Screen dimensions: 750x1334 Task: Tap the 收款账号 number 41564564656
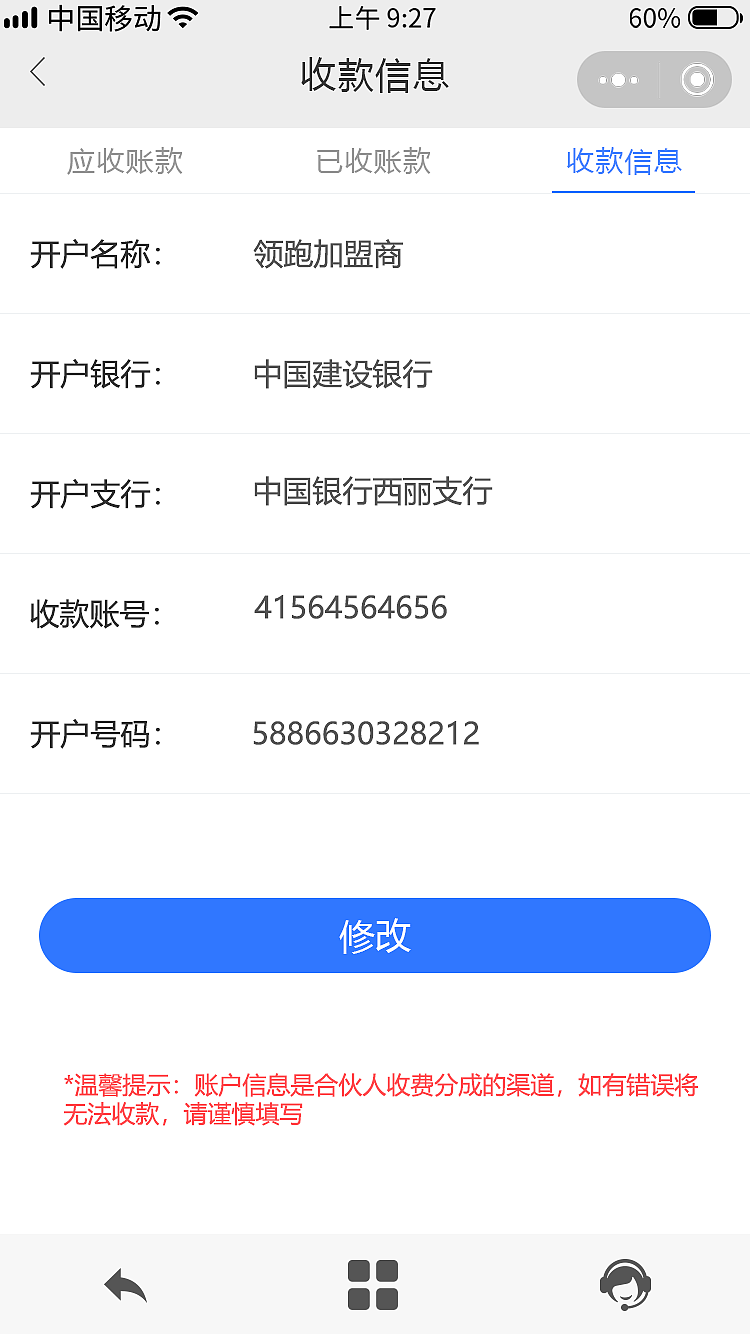click(x=351, y=608)
